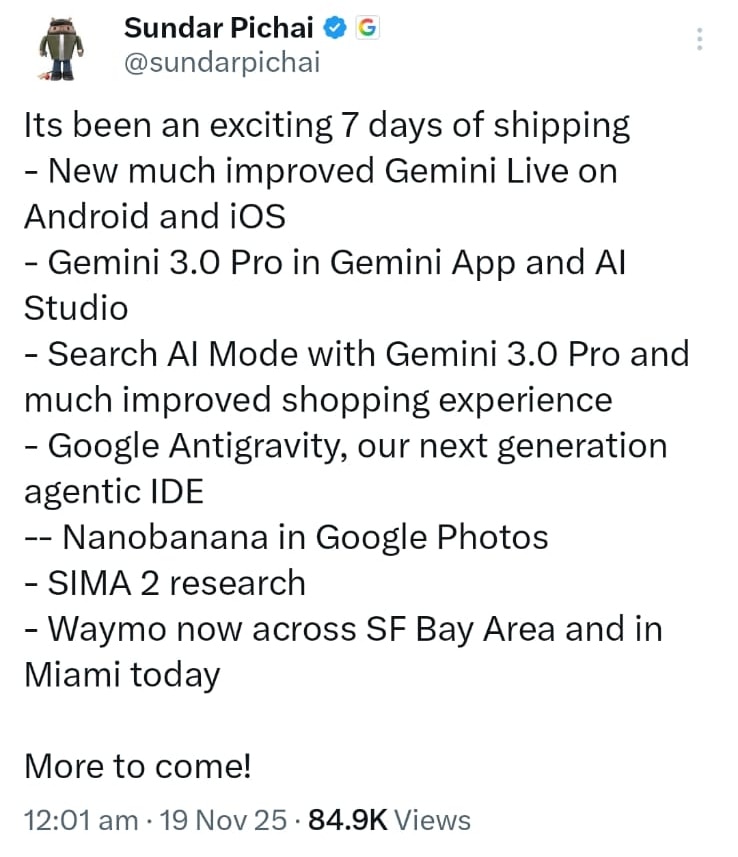Click the Search AI Mode line

tap(354, 354)
